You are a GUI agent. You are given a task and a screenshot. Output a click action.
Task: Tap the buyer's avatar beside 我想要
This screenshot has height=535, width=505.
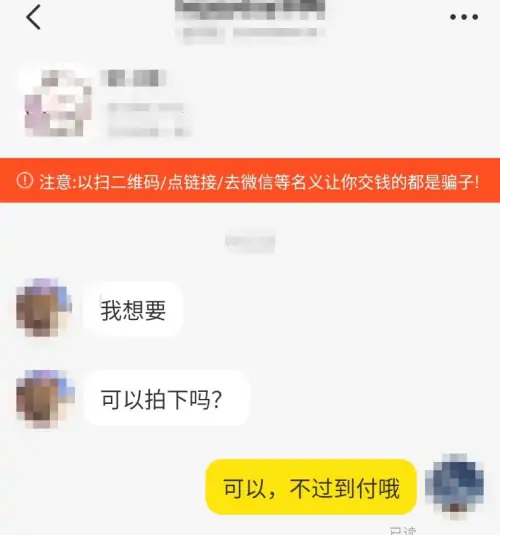(44, 307)
